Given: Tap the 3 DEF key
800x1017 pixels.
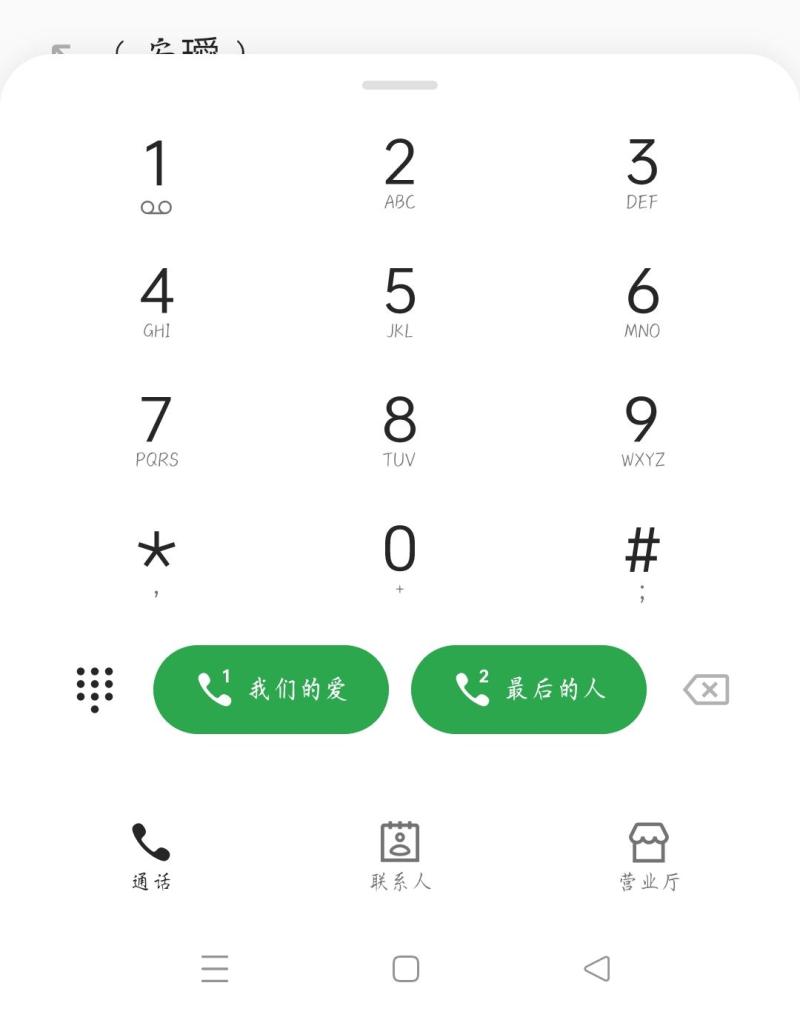Looking at the screenshot, I should [642, 174].
